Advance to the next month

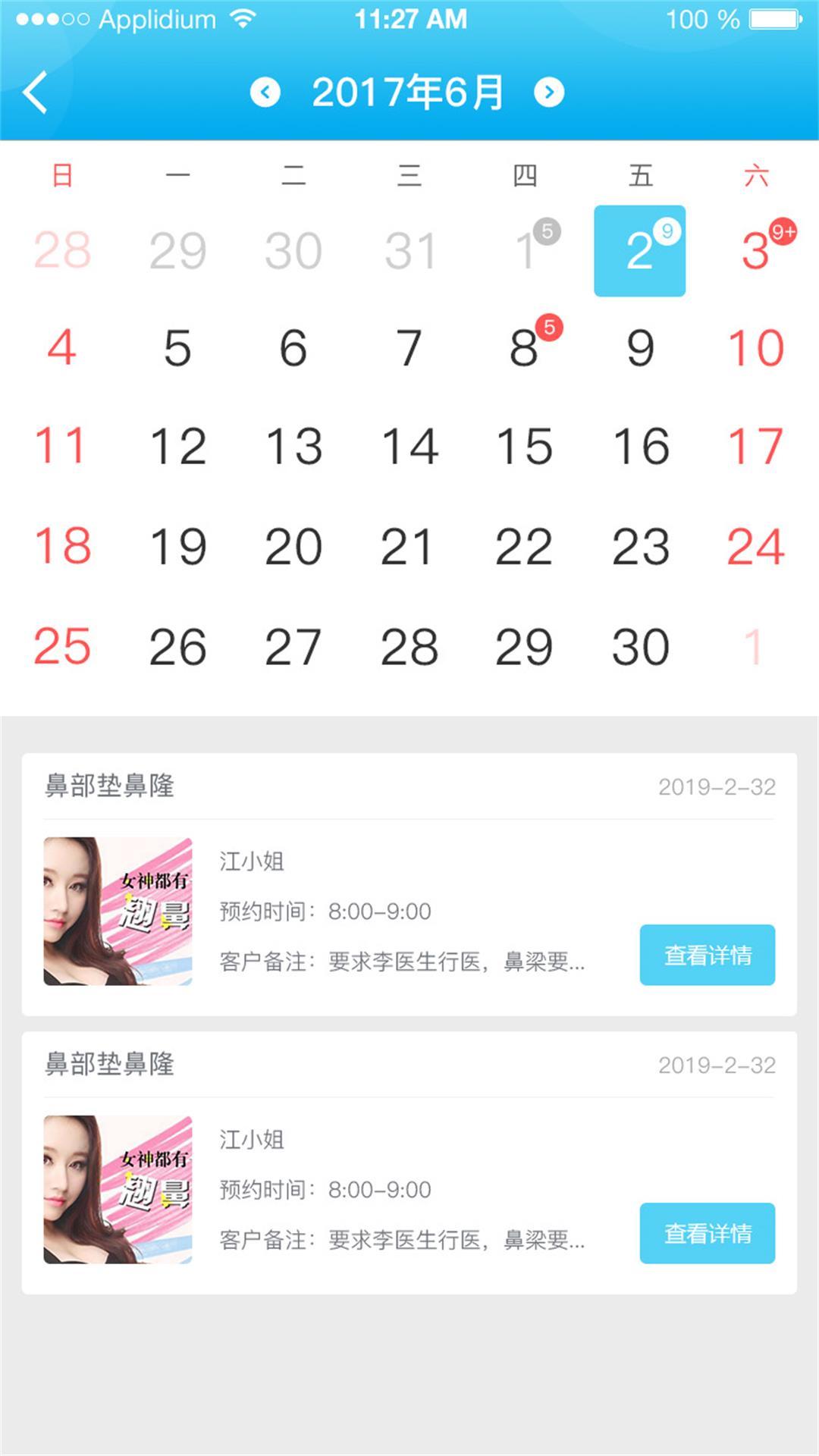pyautogui.click(x=549, y=93)
